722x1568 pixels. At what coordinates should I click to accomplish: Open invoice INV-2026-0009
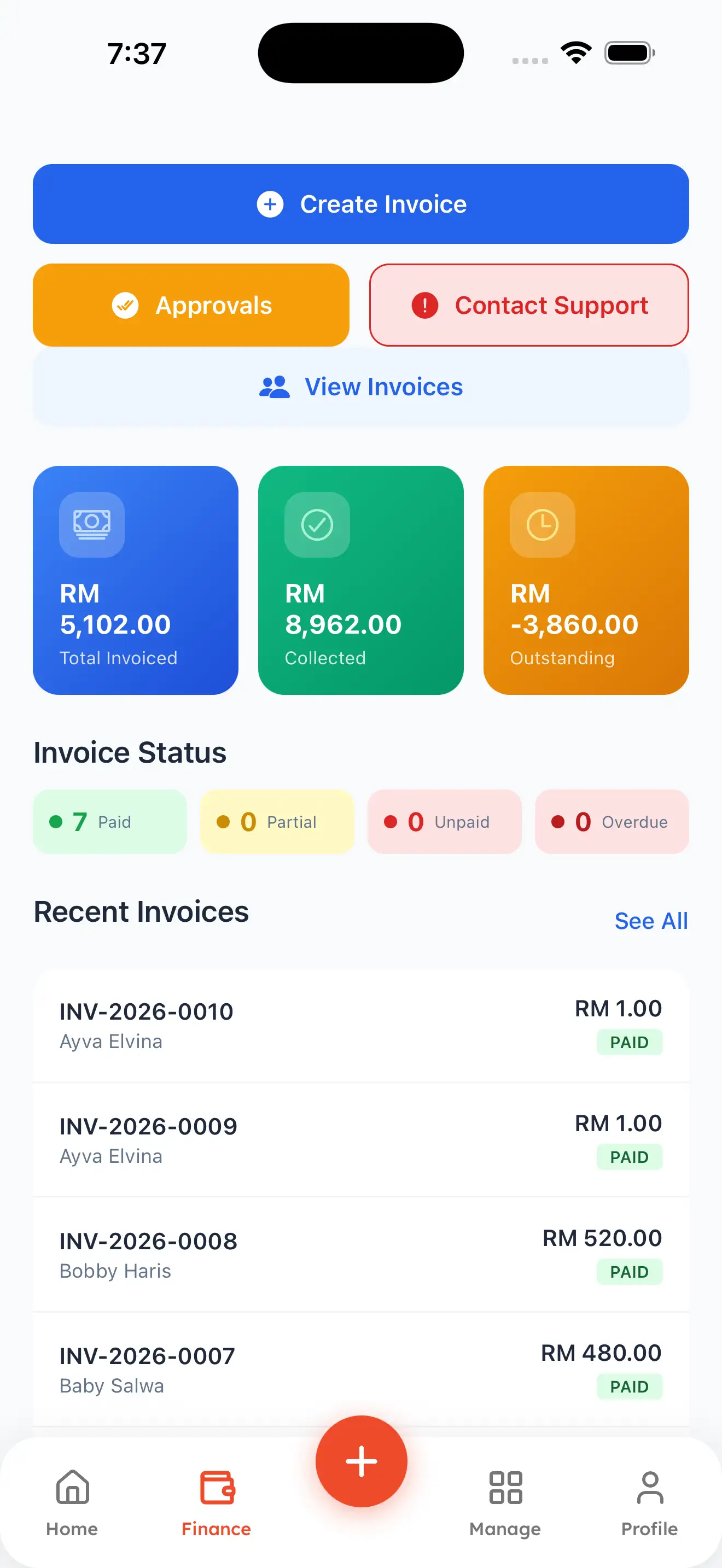[x=361, y=1140]
